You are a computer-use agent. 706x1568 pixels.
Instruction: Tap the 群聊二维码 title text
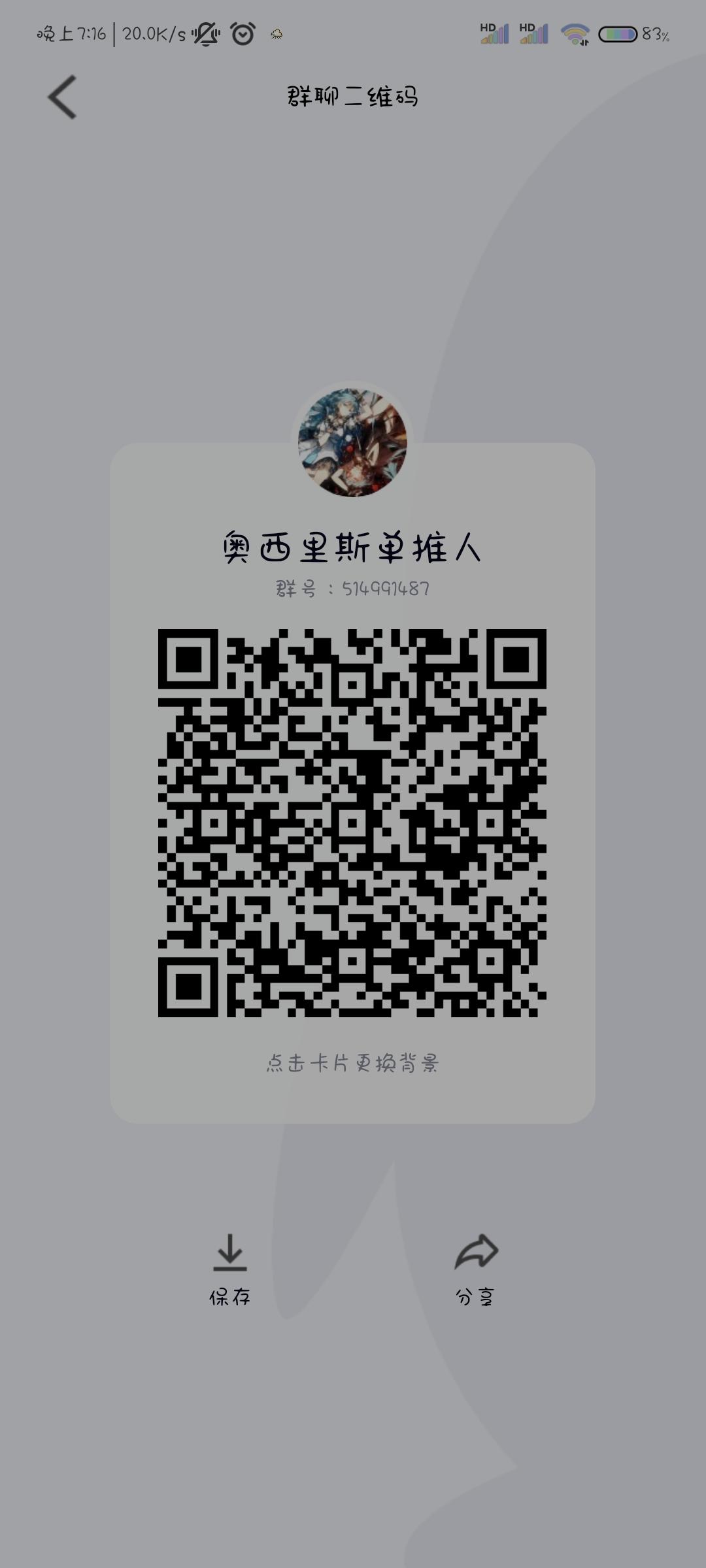(x=353, y=95)
